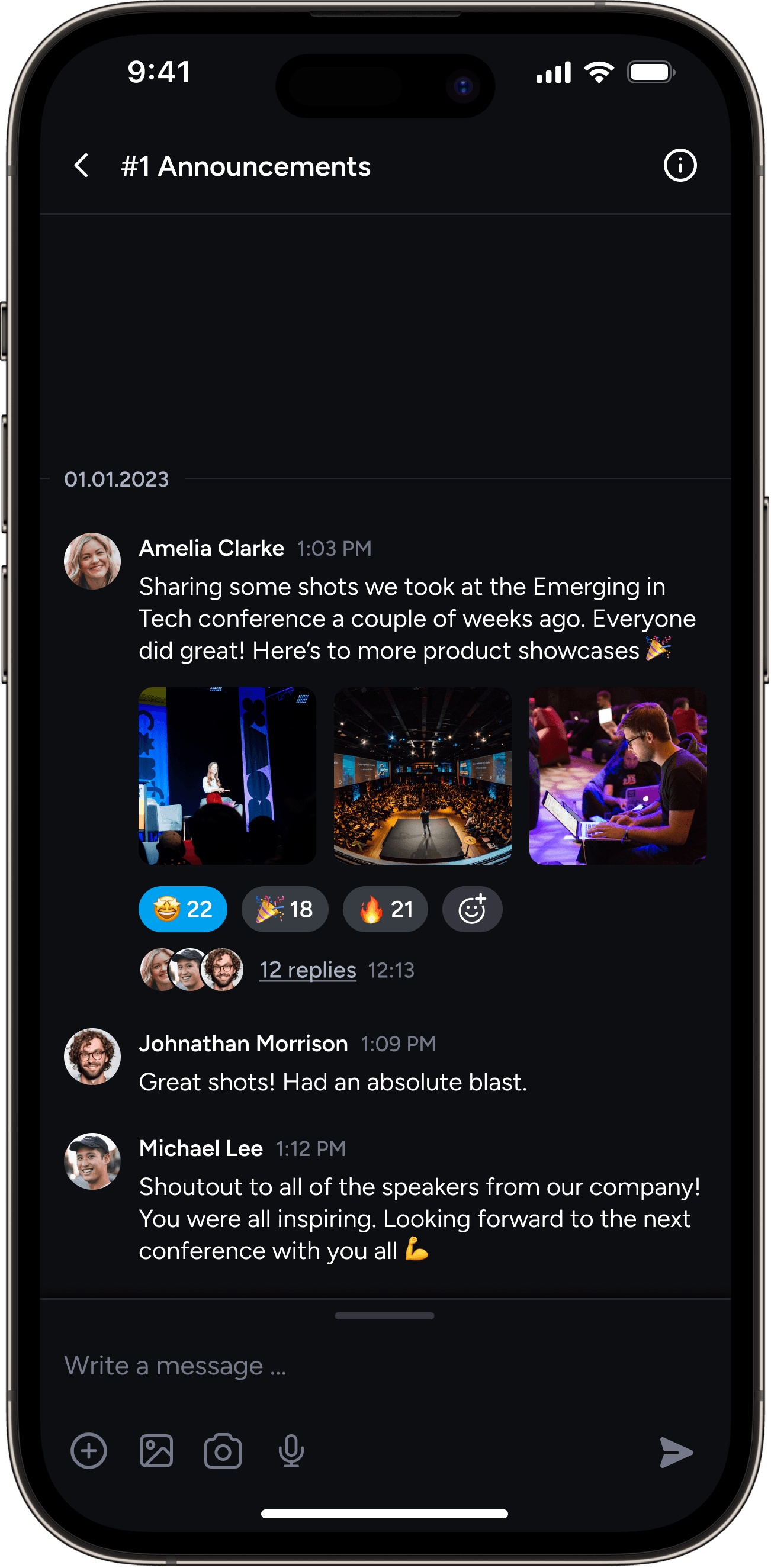Open channel info icon
The height and width of the screenshot is (1568, 771).
[x=680, y=166]
